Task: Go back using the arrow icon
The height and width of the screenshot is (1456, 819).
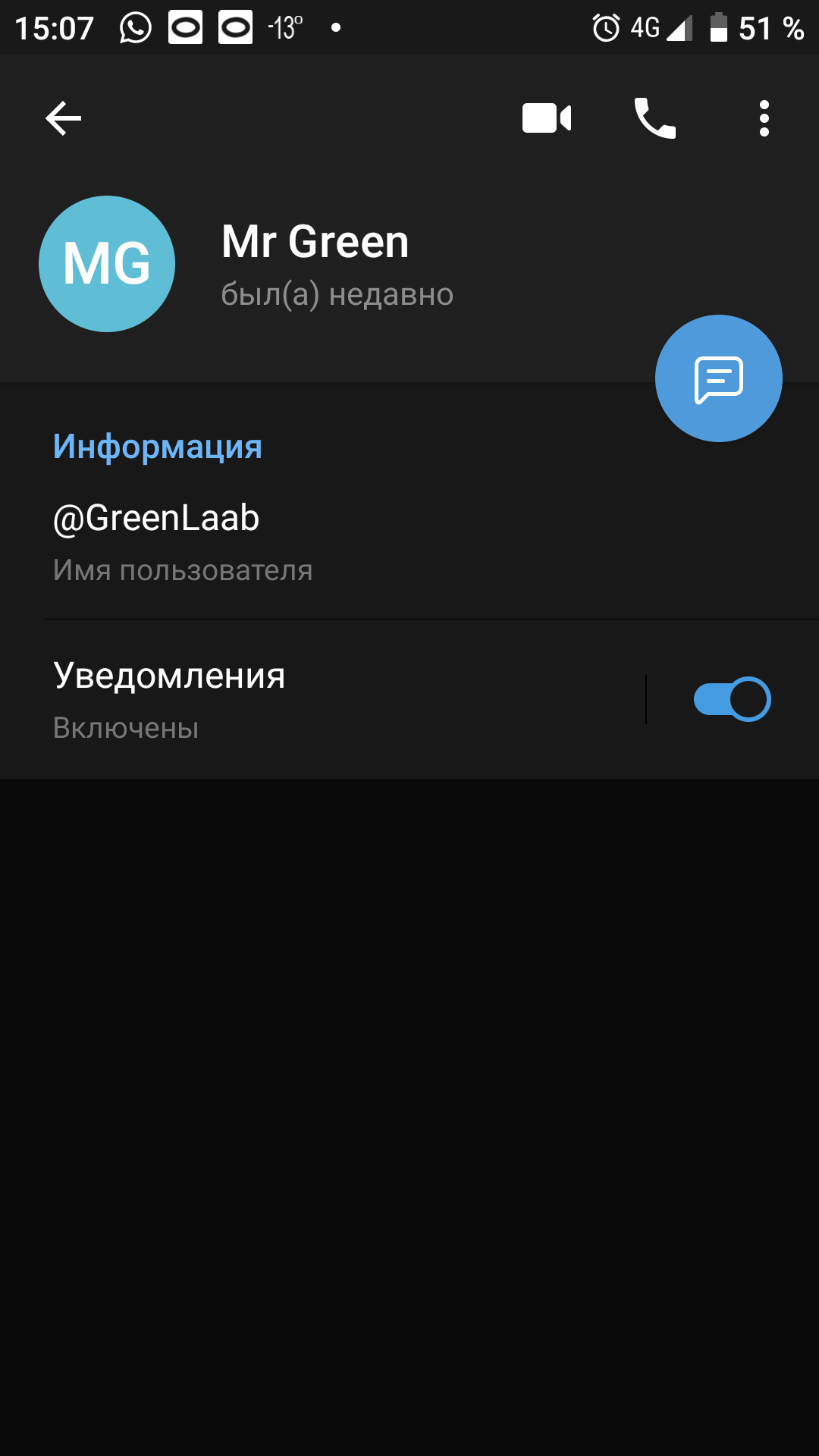Action: point(63,118)
